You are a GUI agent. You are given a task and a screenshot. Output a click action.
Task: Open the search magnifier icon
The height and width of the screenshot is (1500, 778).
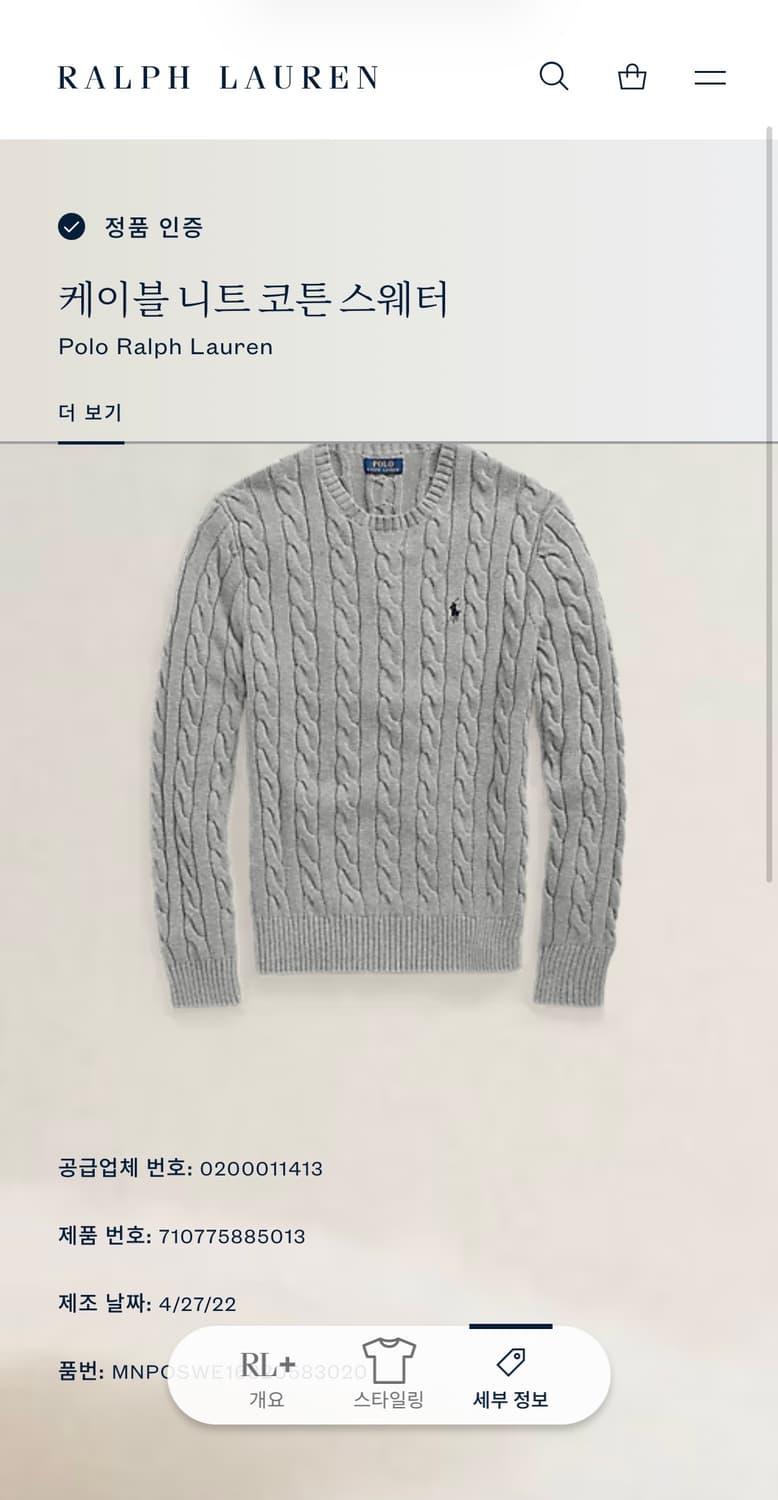[554, 76]
